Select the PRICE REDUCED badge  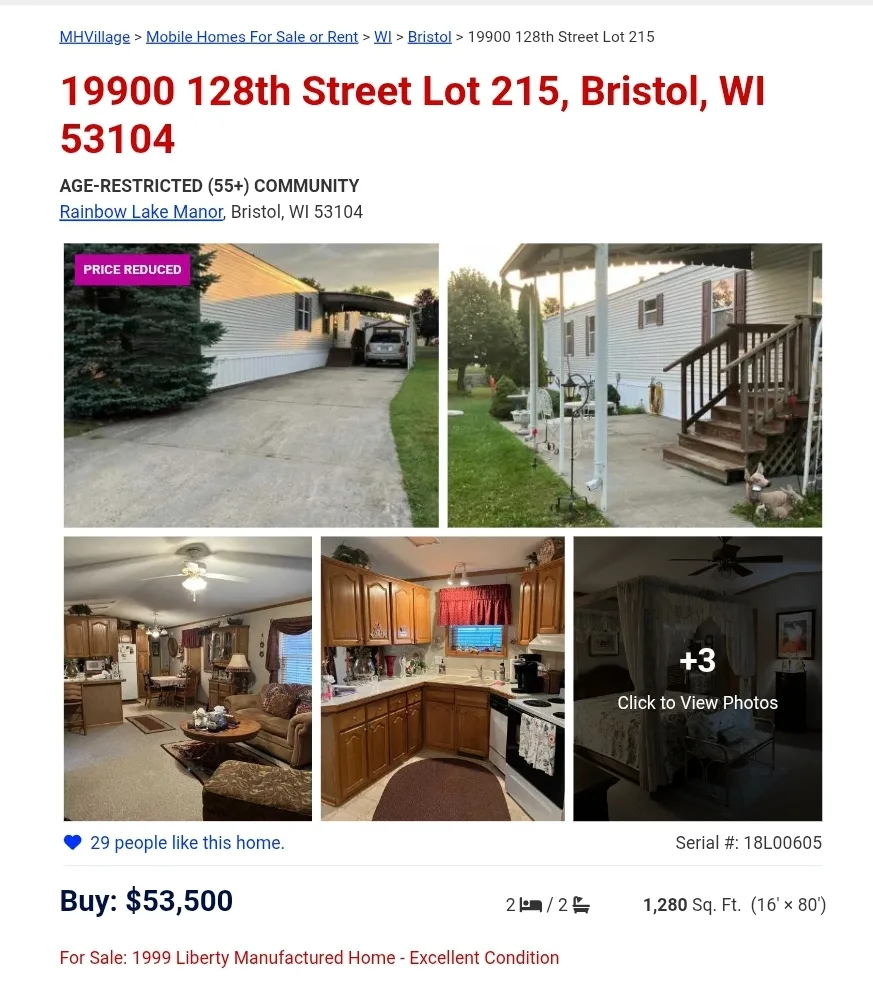[x=131, y=269]
